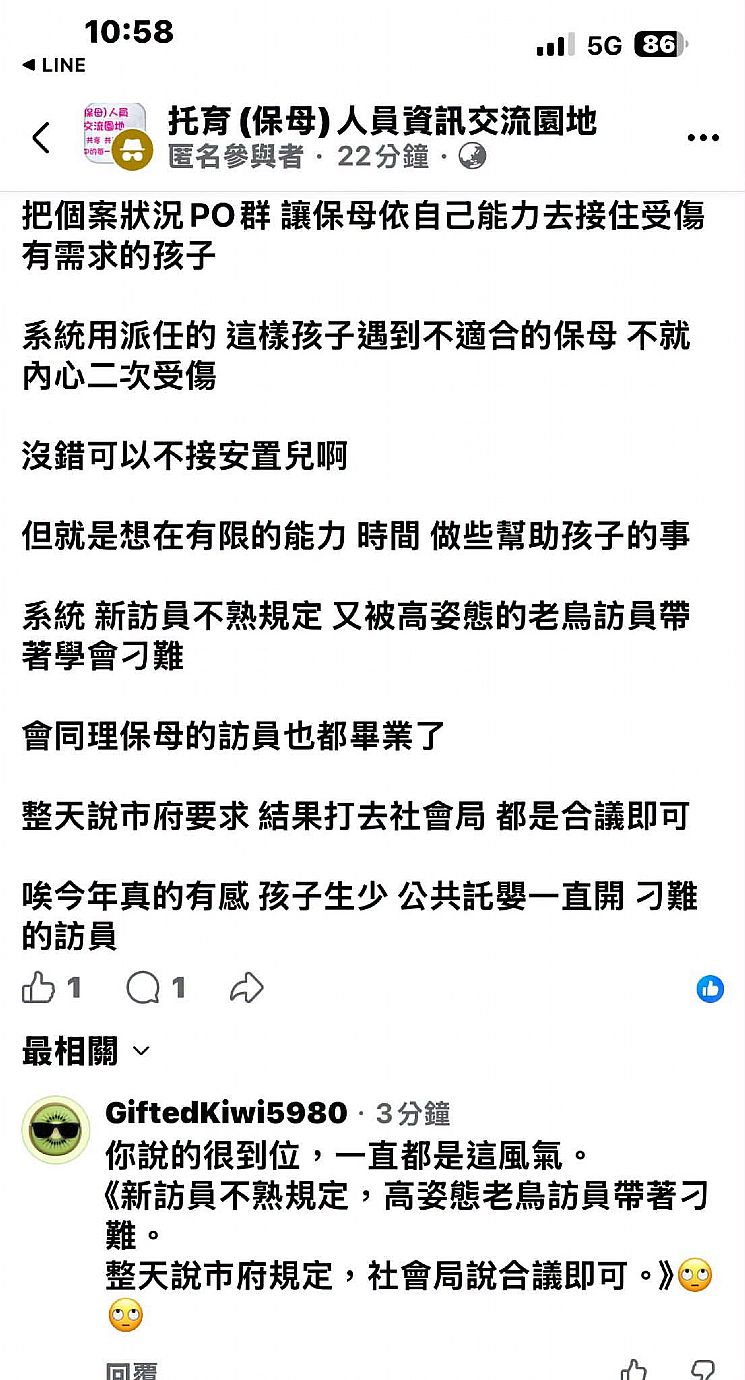745x1380 pixels.
Task: Like GiftedKiwi5980's comment with thumbs up
Action: [633, 1370]
